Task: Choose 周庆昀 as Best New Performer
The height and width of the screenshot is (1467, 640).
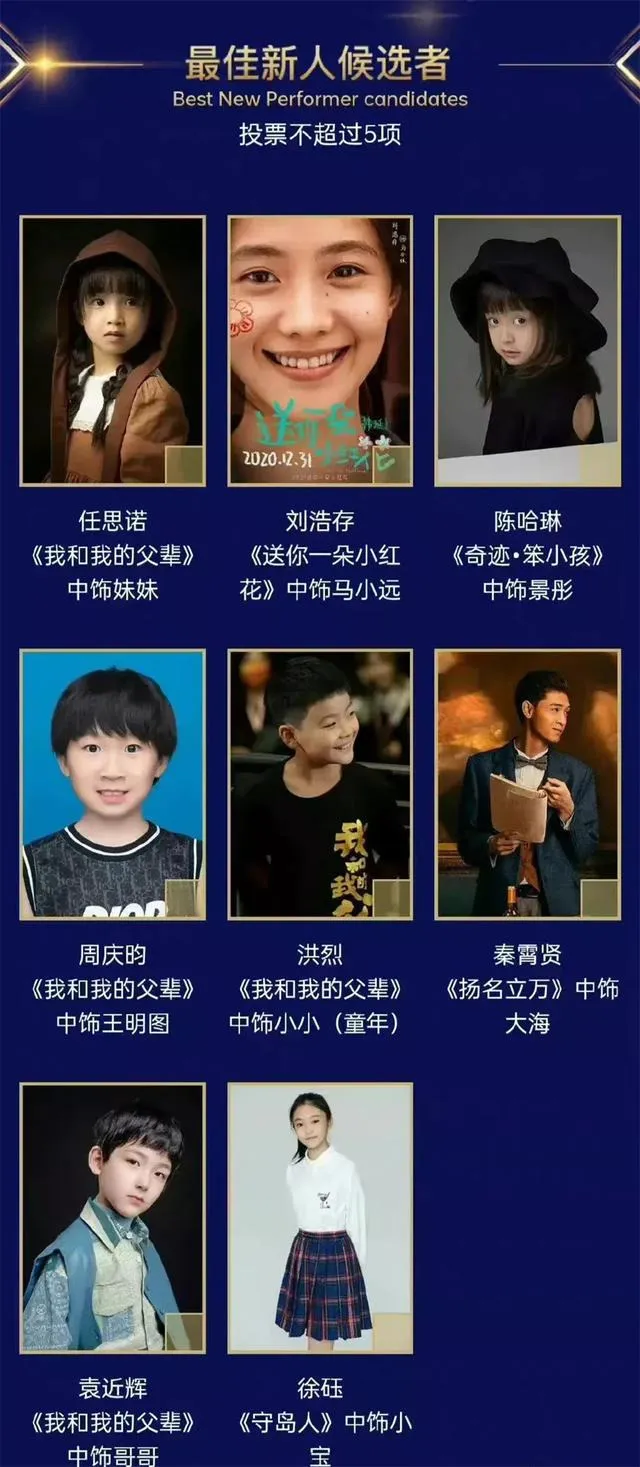Action: pyautogui.click(x=184, y=898)
